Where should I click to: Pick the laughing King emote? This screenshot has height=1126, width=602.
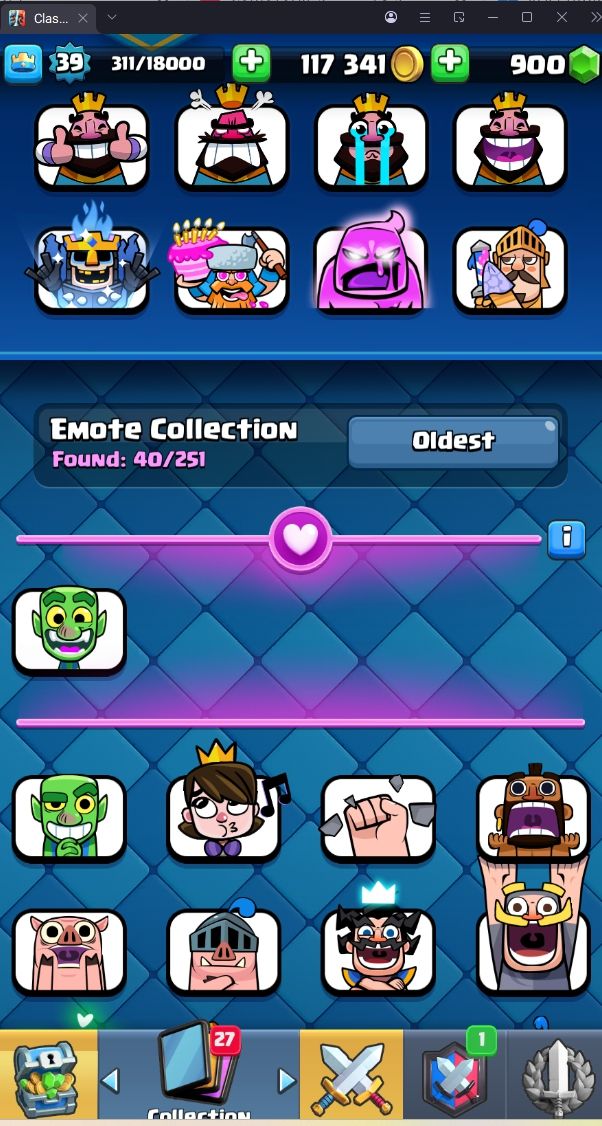coord(510,146)
